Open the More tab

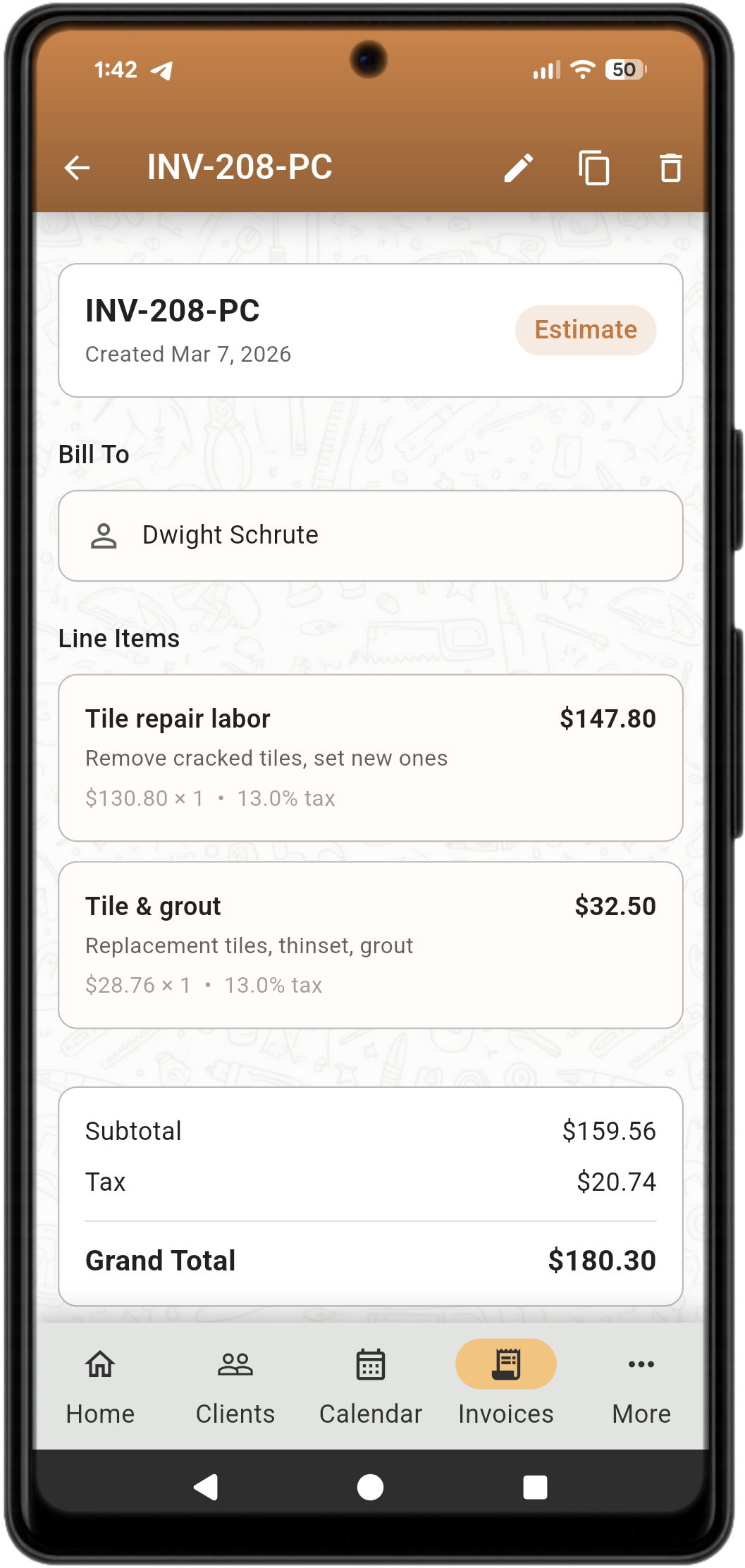tap(641, 1383)
